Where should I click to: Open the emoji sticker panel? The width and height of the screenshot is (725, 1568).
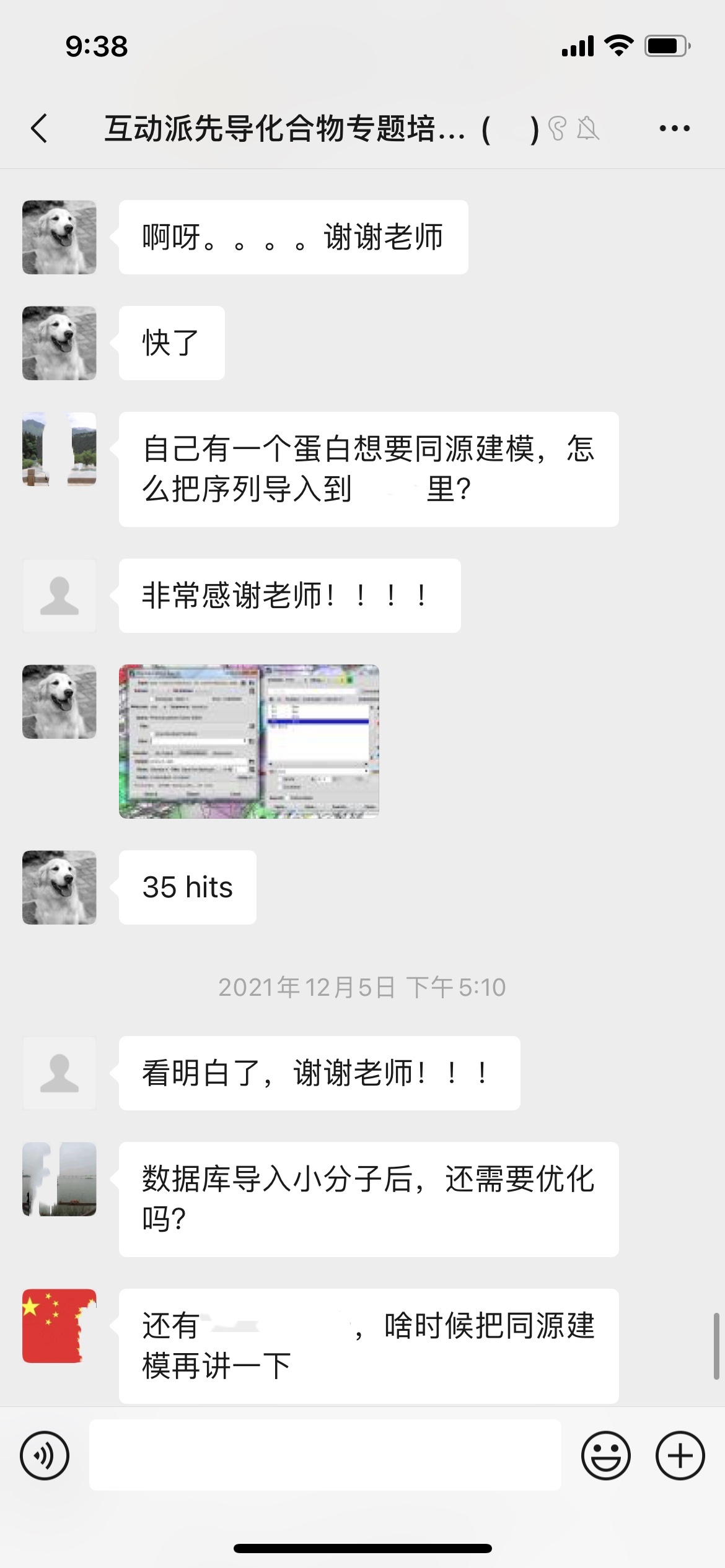pyautogui.click(x=605, y=1455)
